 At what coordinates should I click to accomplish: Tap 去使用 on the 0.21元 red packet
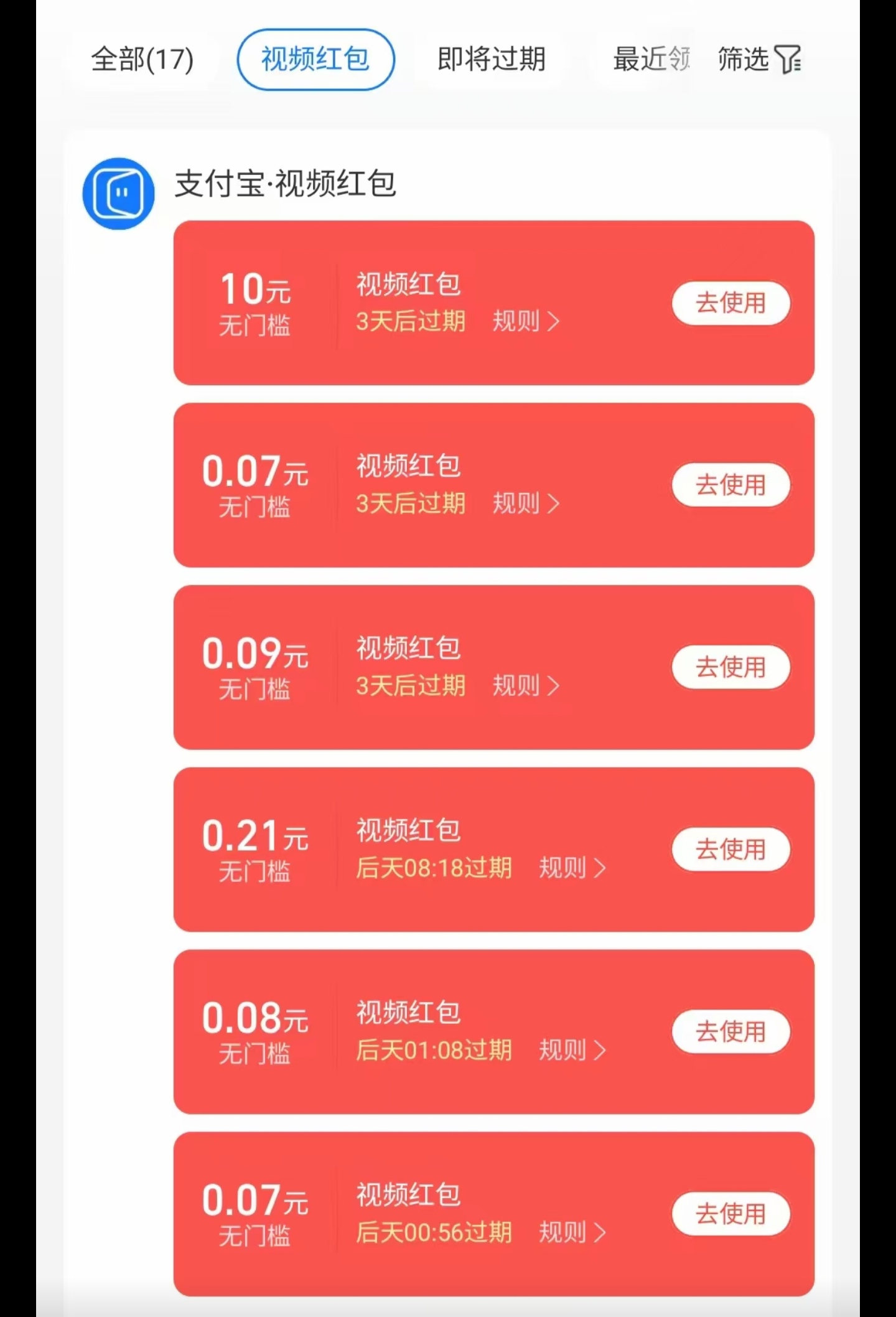click(x=731, y=849)
